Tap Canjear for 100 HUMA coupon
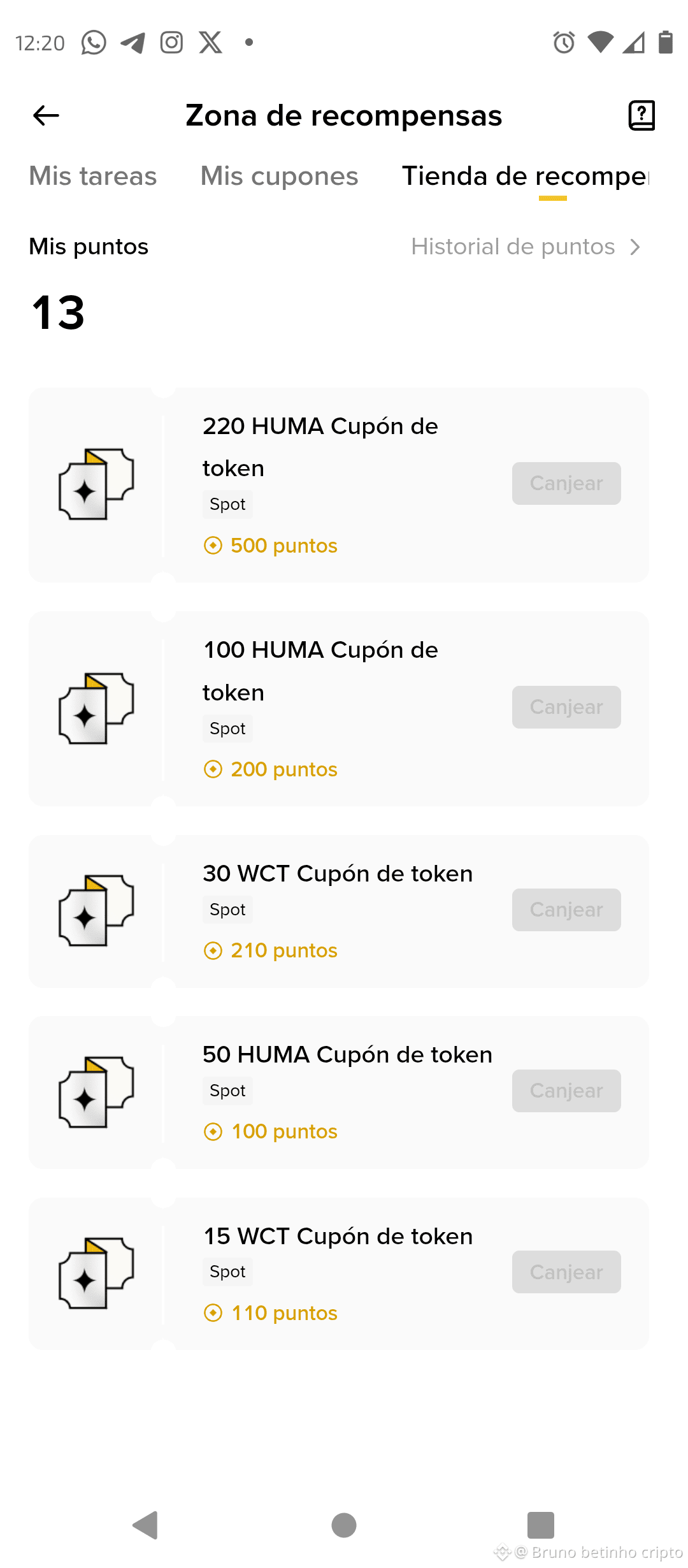The image size is (688, 1568). (566, 707)
